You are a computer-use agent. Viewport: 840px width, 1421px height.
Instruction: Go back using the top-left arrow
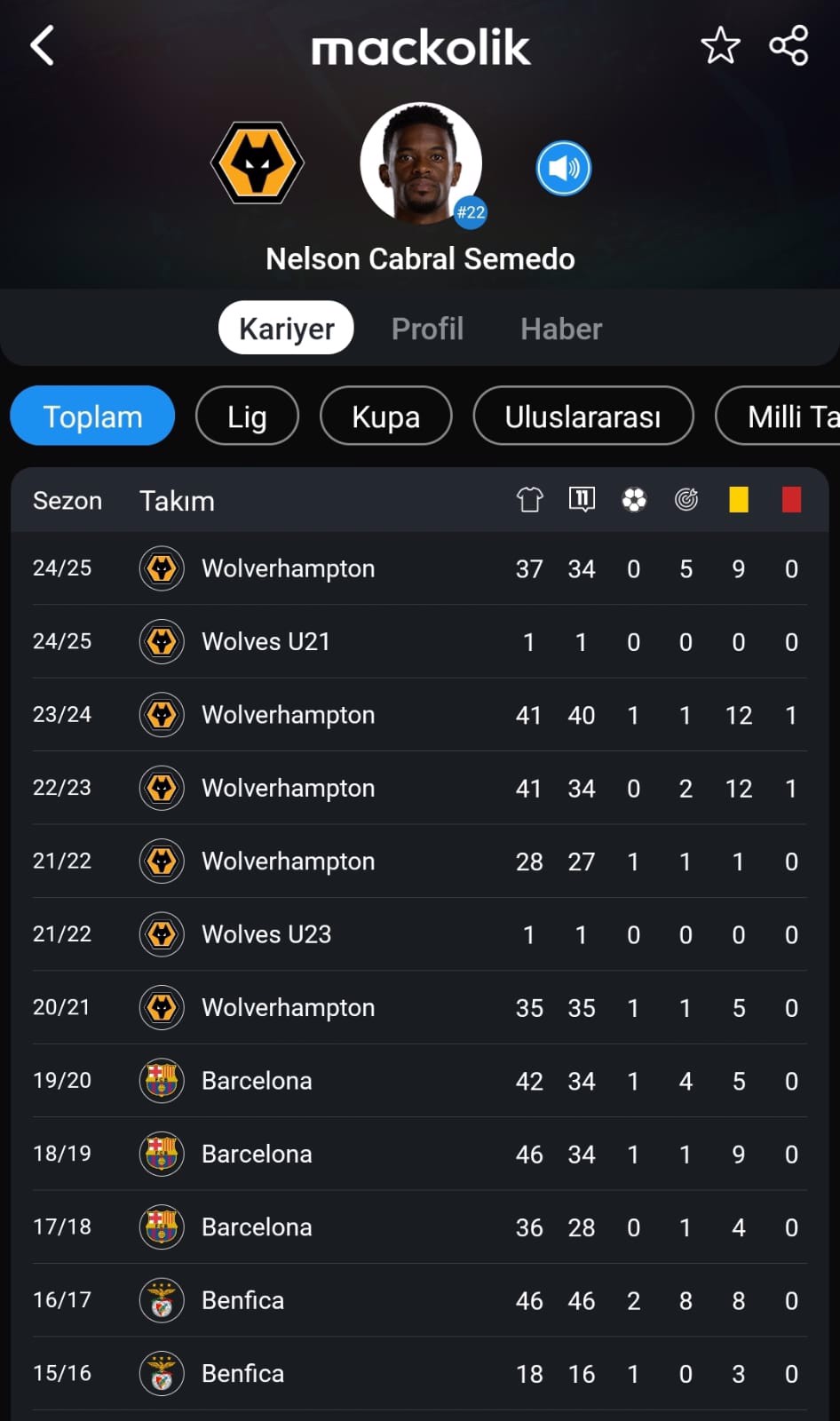pyautogui.click(x=42, y=45)
